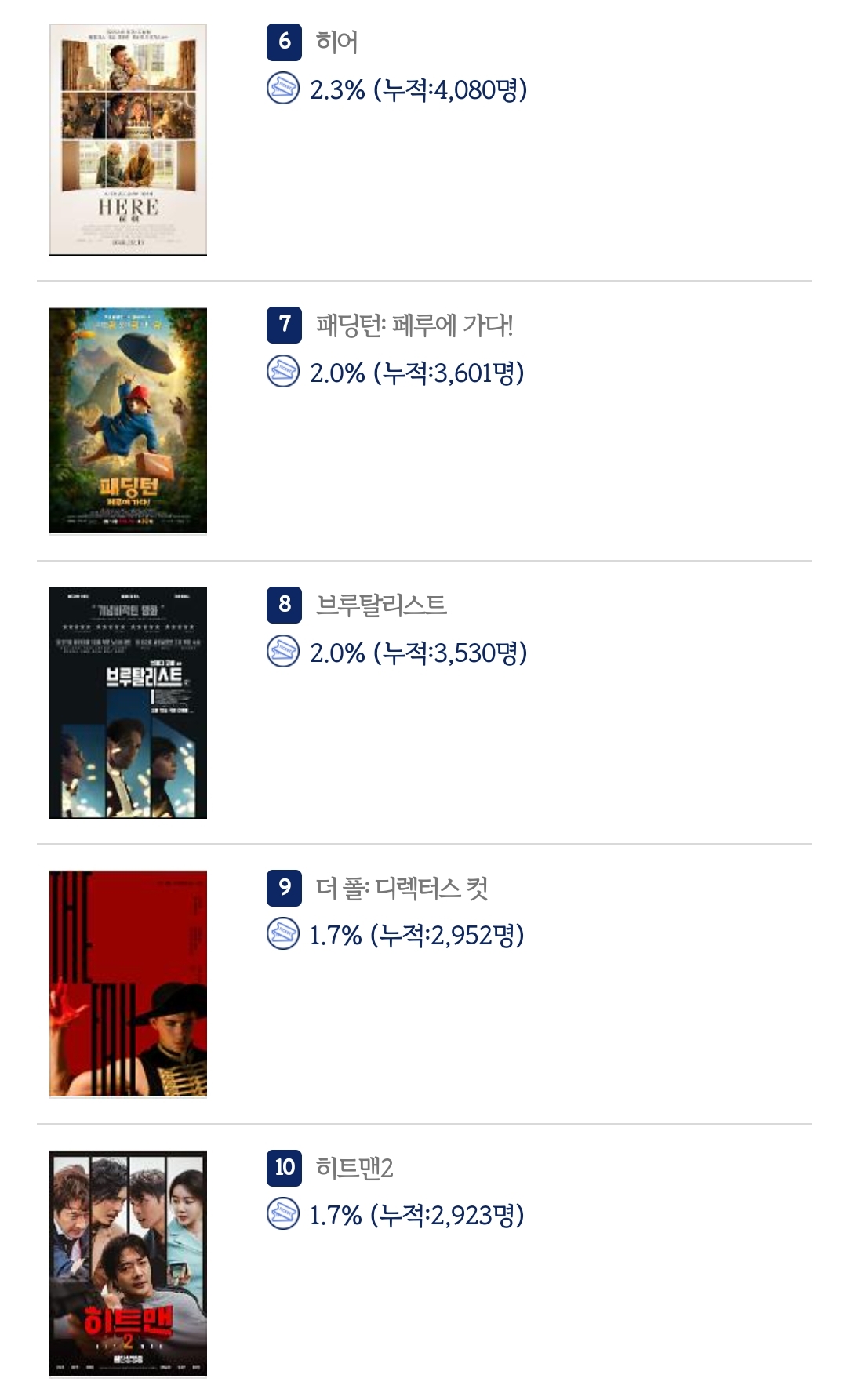
Task: Open the 더 폴: 디렉터스 컷 poster
Action: [128, 984]
